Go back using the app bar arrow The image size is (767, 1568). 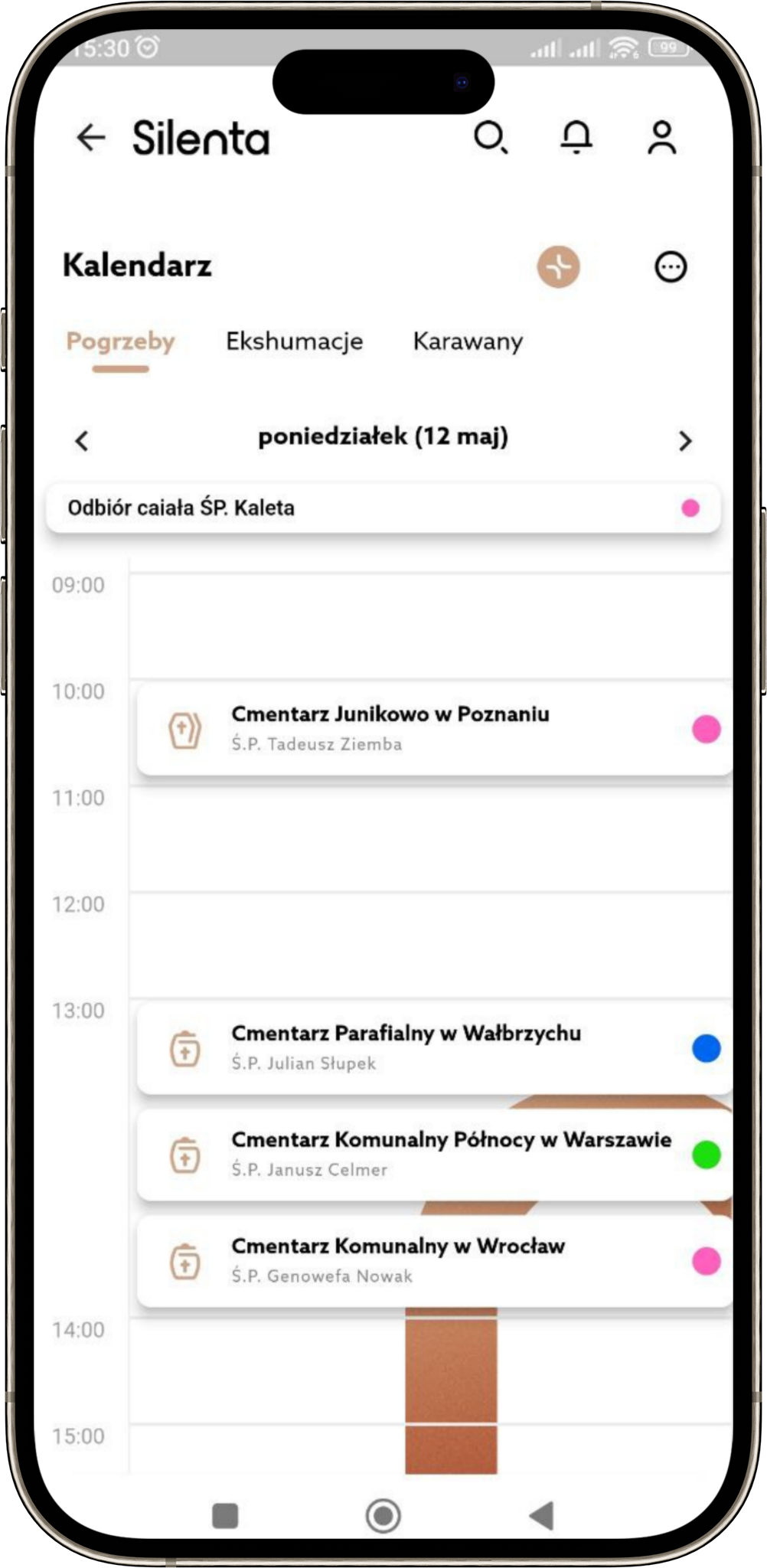click(91, 138)
